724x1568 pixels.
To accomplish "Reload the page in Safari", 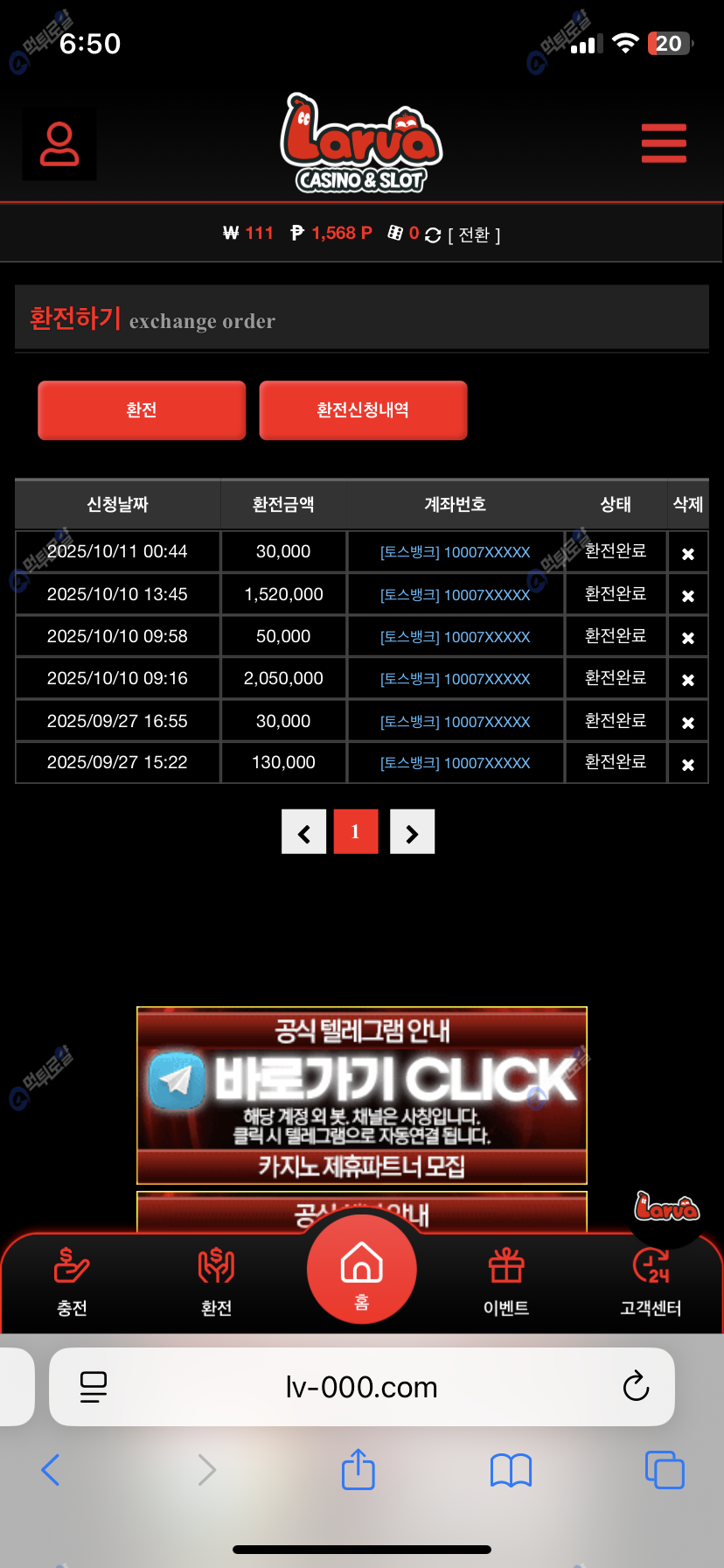I will tap(636, 1387).
